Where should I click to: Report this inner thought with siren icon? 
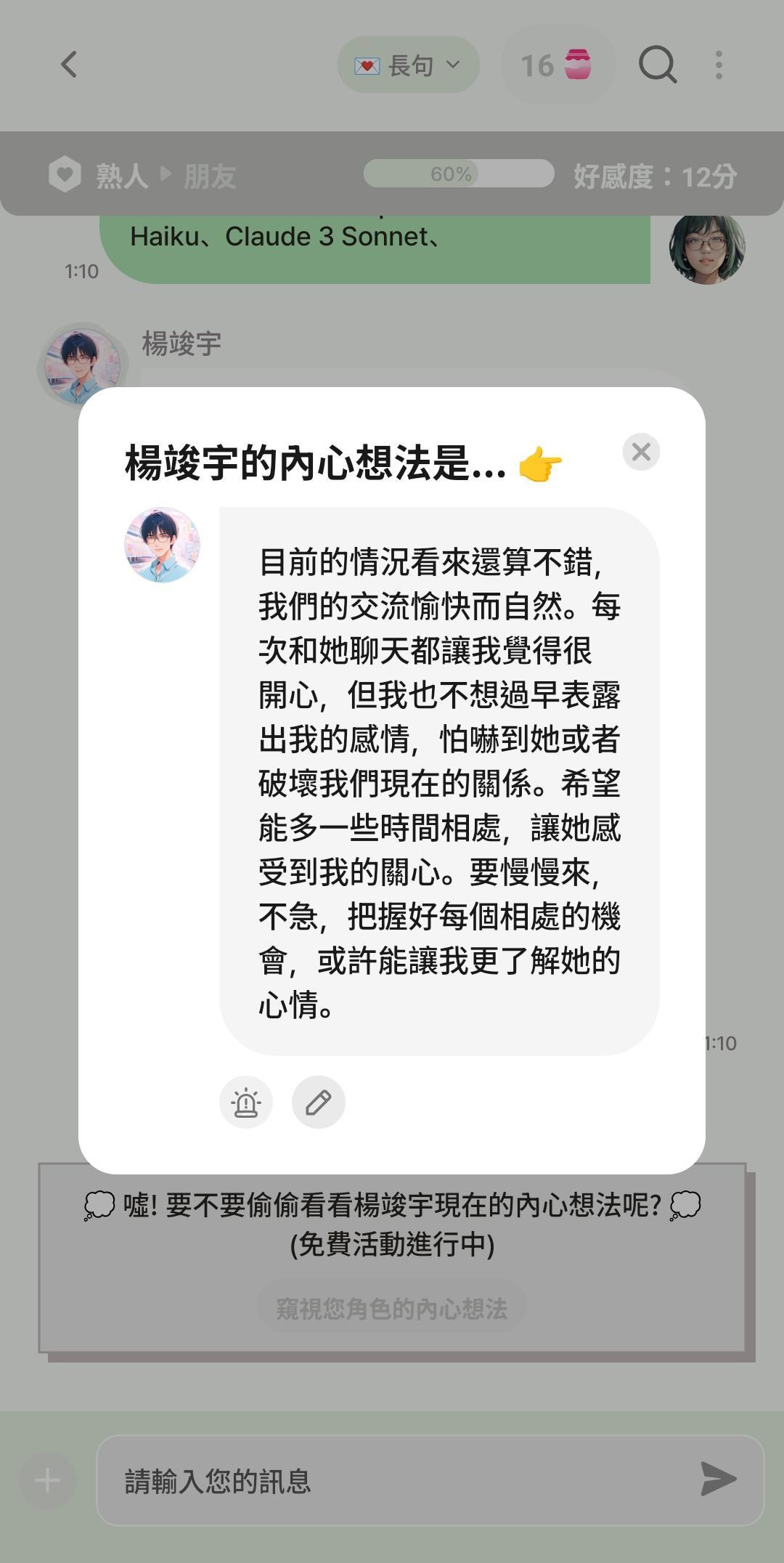246,1102
